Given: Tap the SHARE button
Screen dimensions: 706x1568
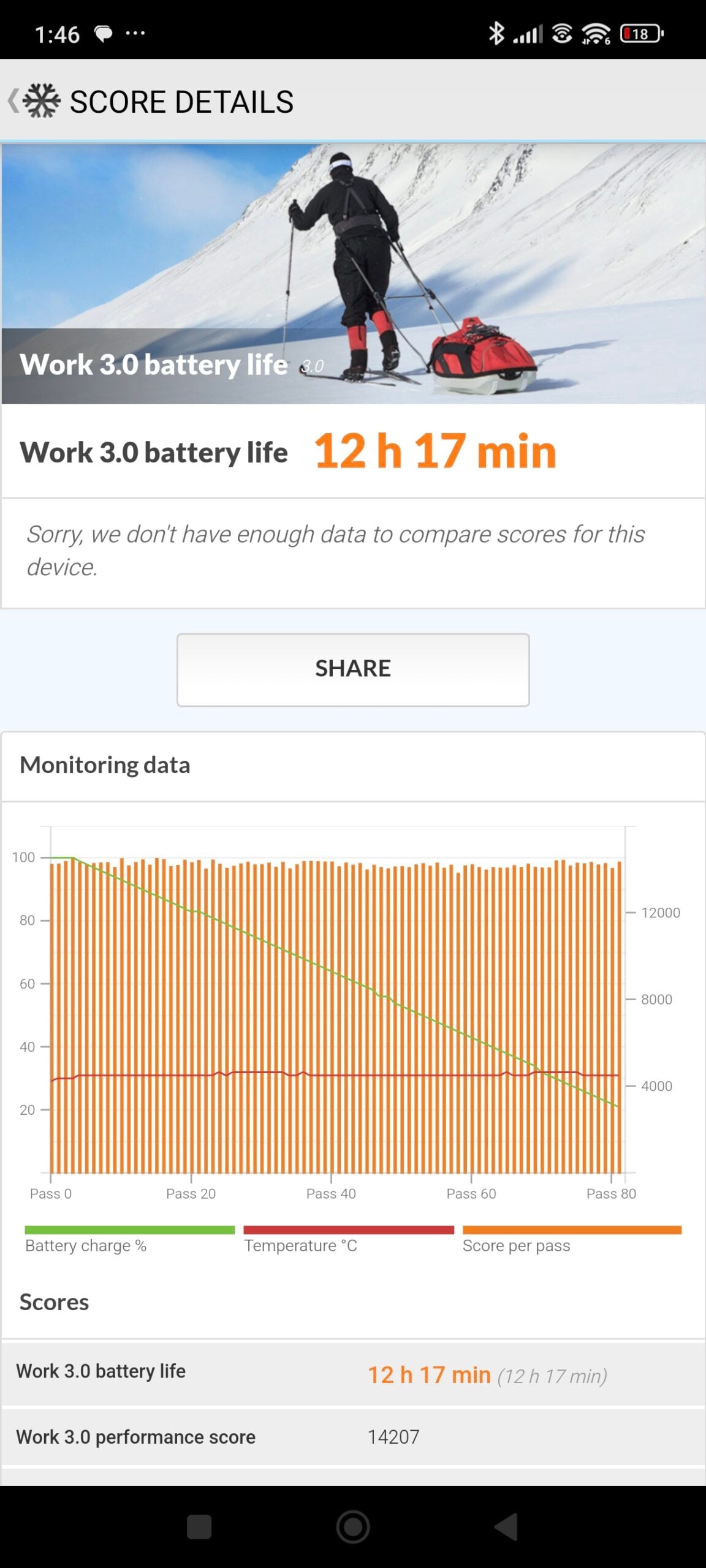Looking at the screenshot, I should click(x=353, y=669).
